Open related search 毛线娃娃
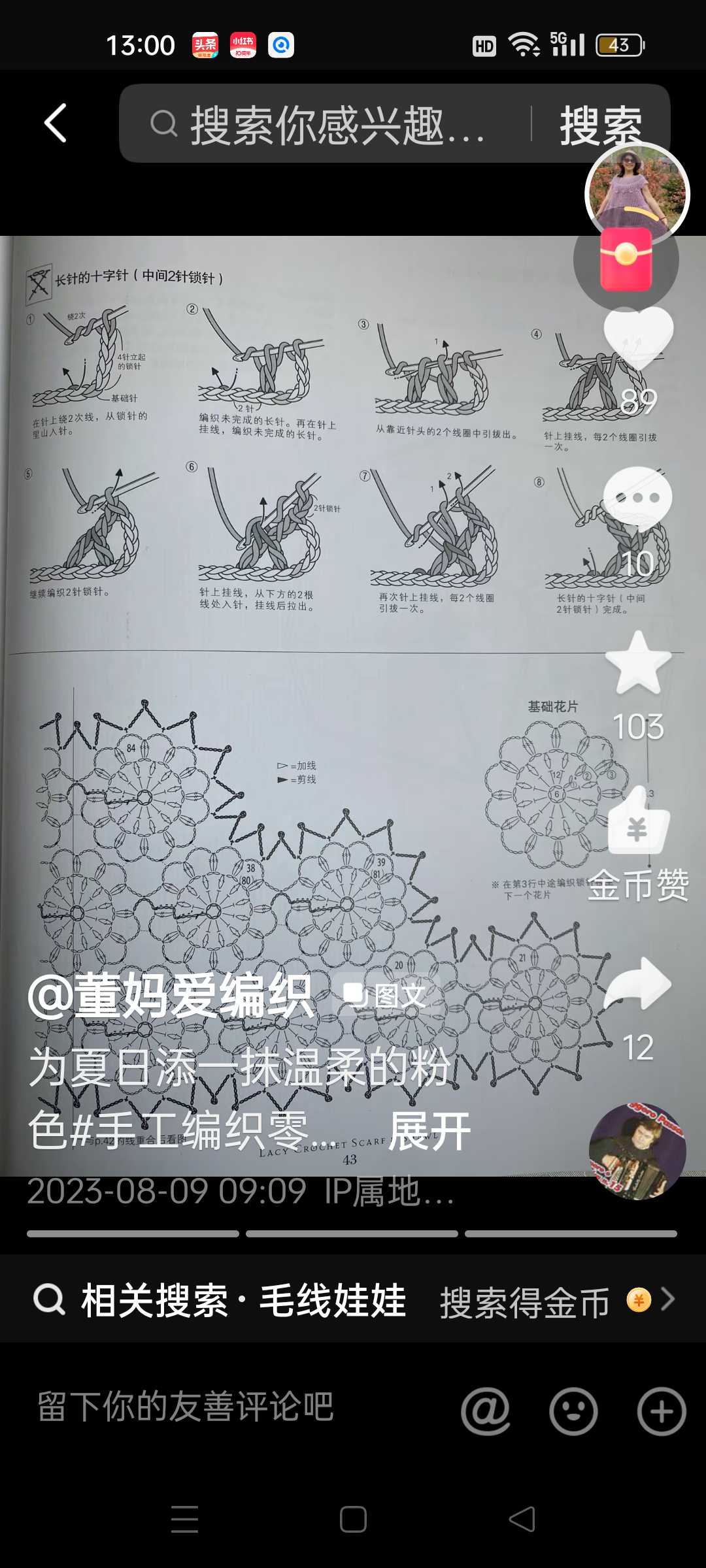 coord(243,1300)
